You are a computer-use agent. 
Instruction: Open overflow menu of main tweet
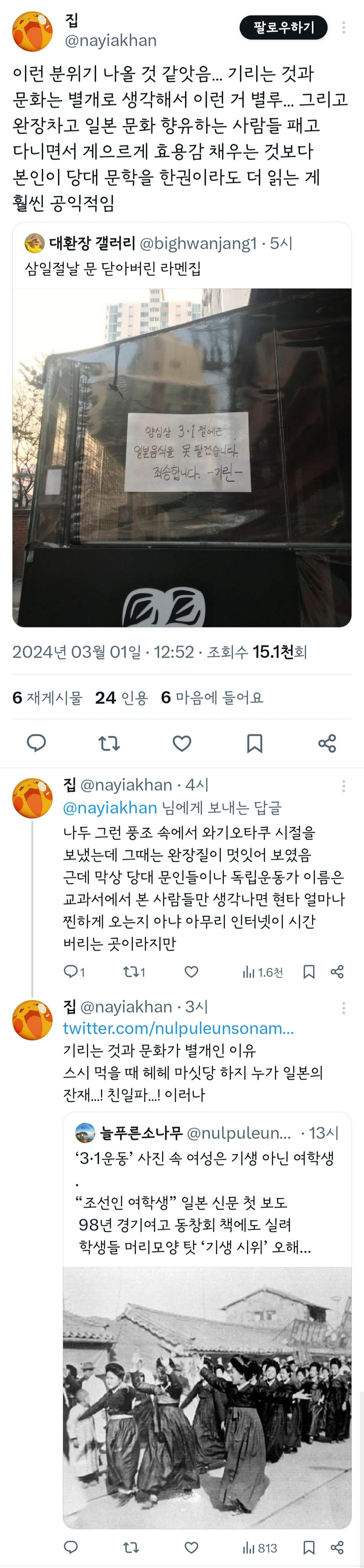pos(343,27)
